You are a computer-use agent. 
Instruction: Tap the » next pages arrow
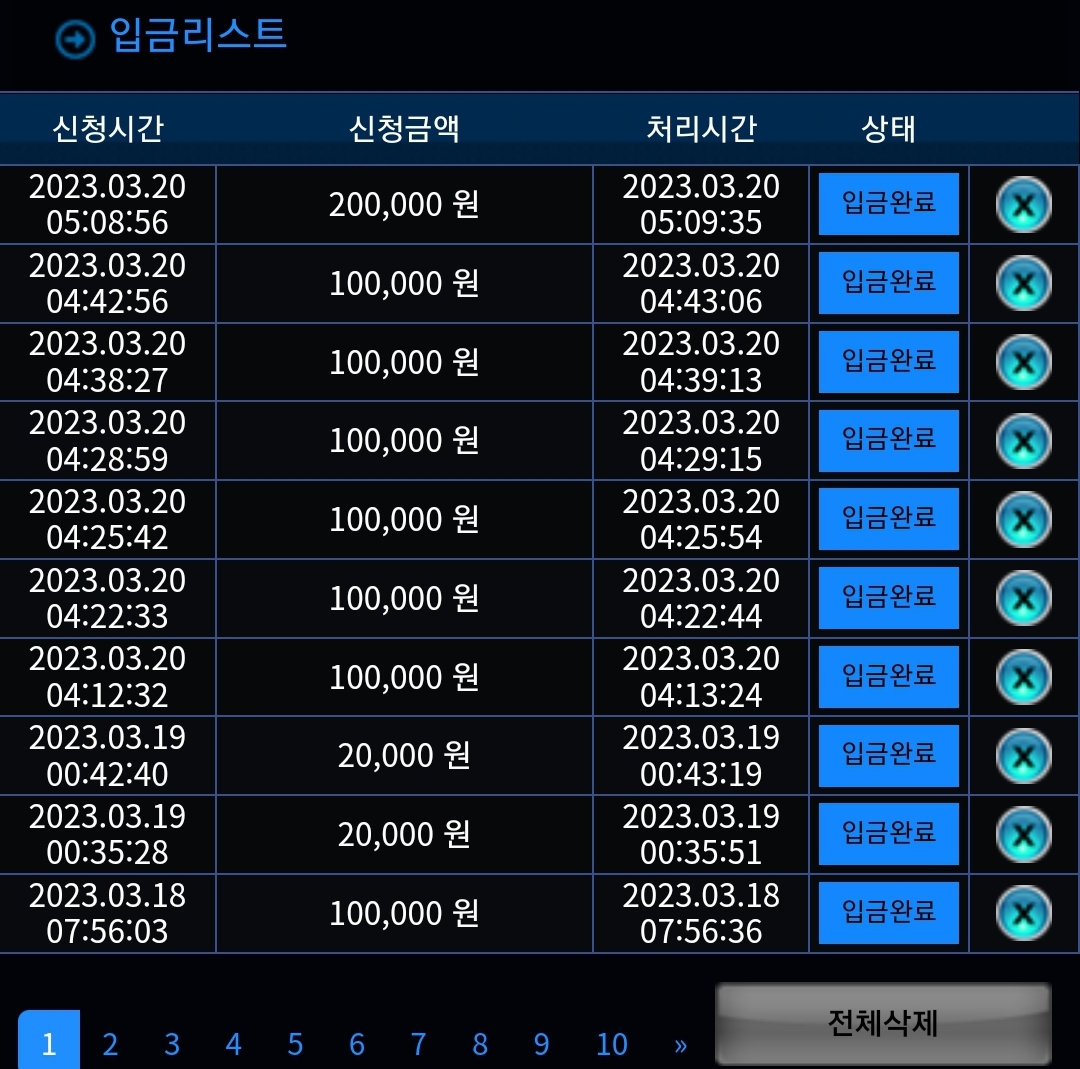[x=681, y=1046]
